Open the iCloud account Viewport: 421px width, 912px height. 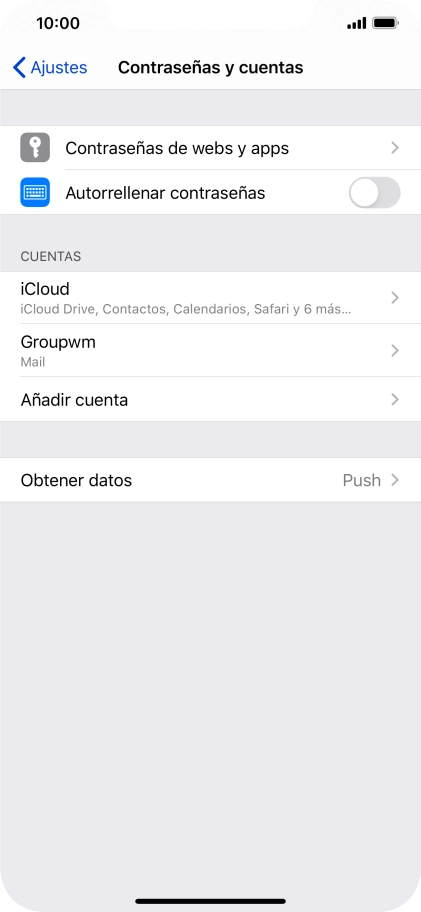point(210,298)
